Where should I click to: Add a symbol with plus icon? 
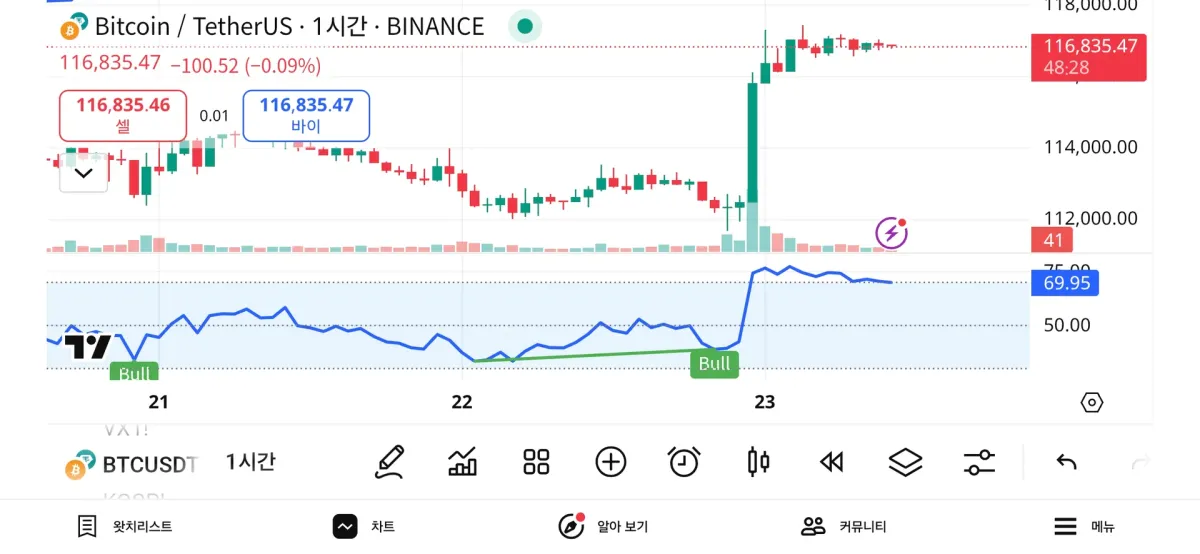tap(610, 462)
